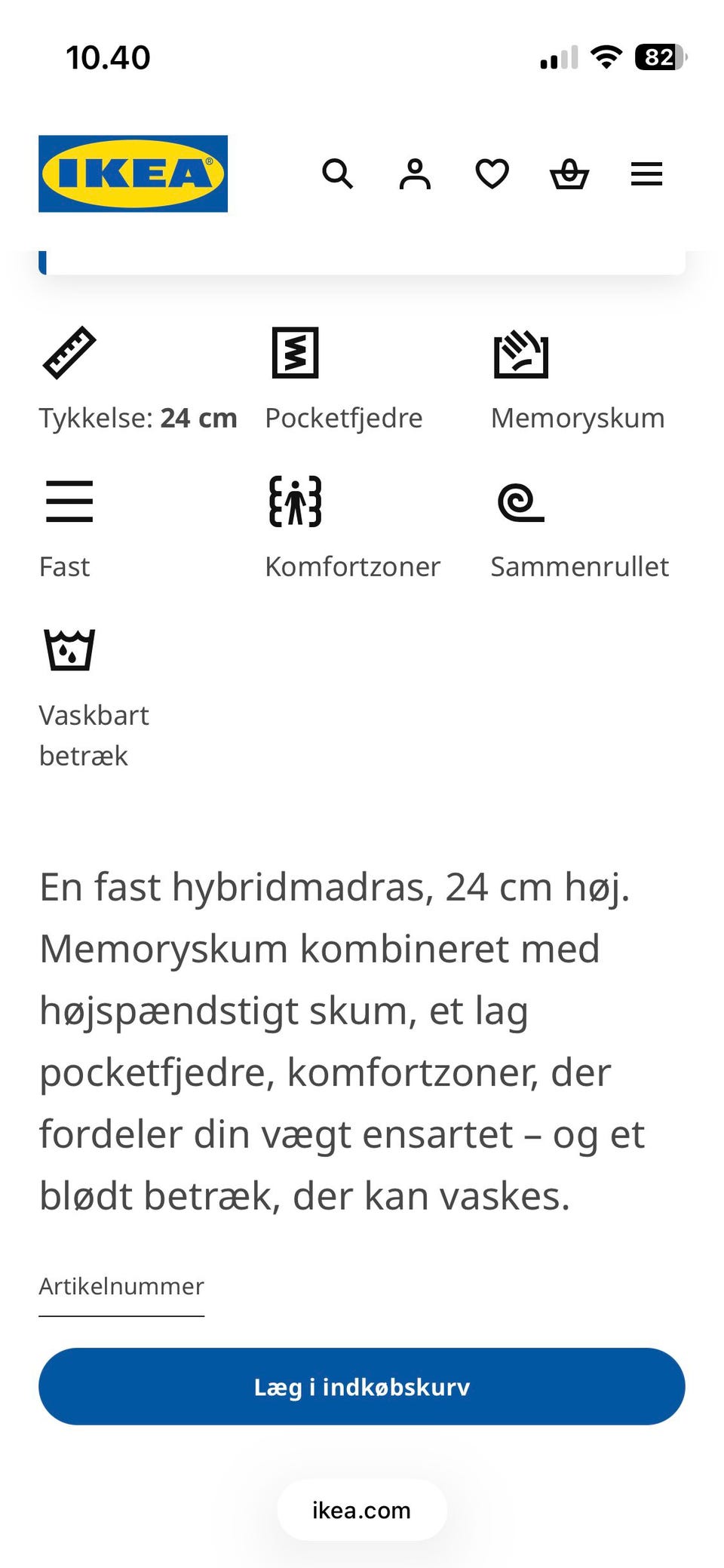The width and height of the screenshot is (724, 1568).
Task: Open the hamburger navigation menu
Action: pos(646,174)
